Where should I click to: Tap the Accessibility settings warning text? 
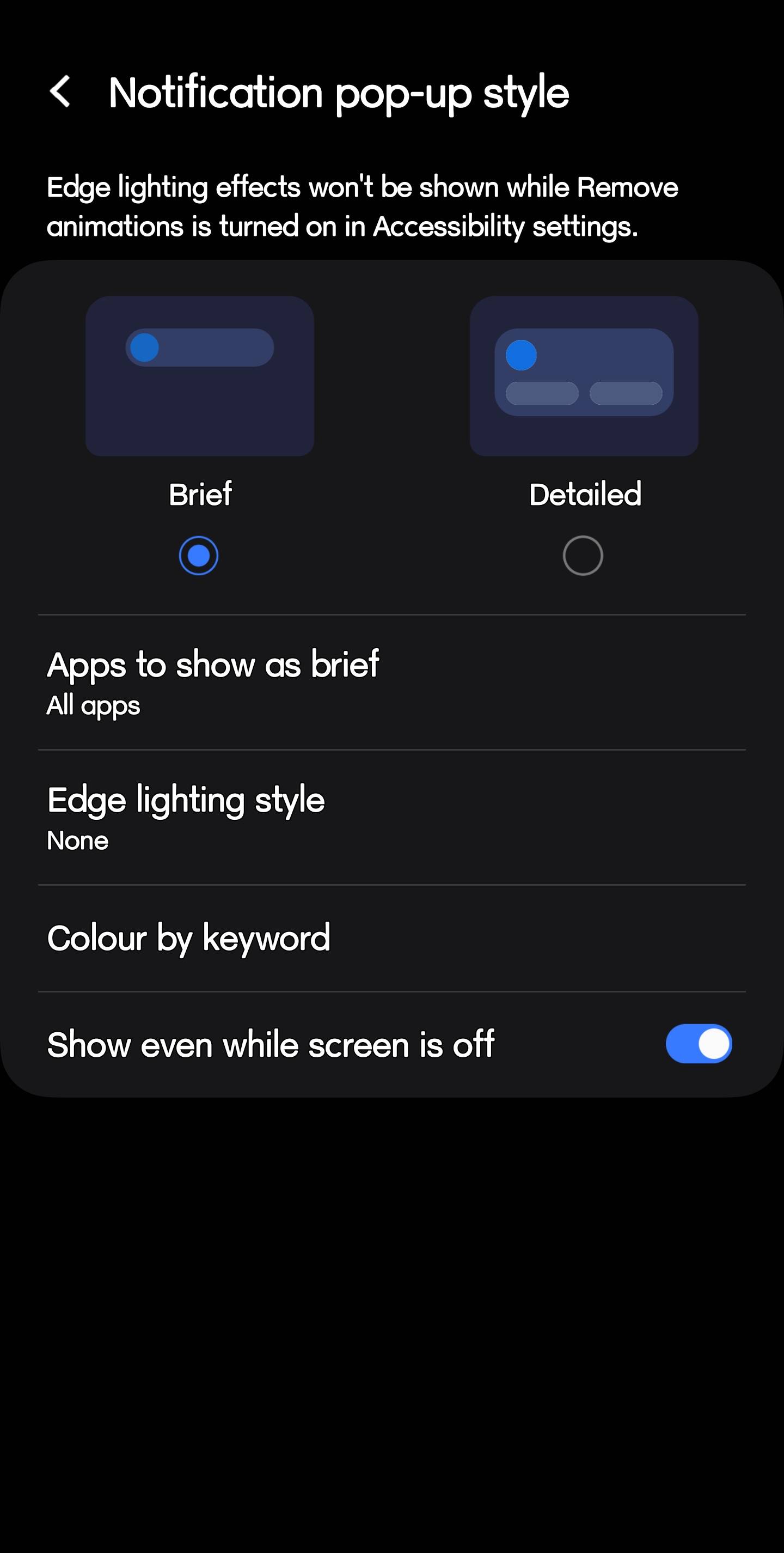pos(362,206)
